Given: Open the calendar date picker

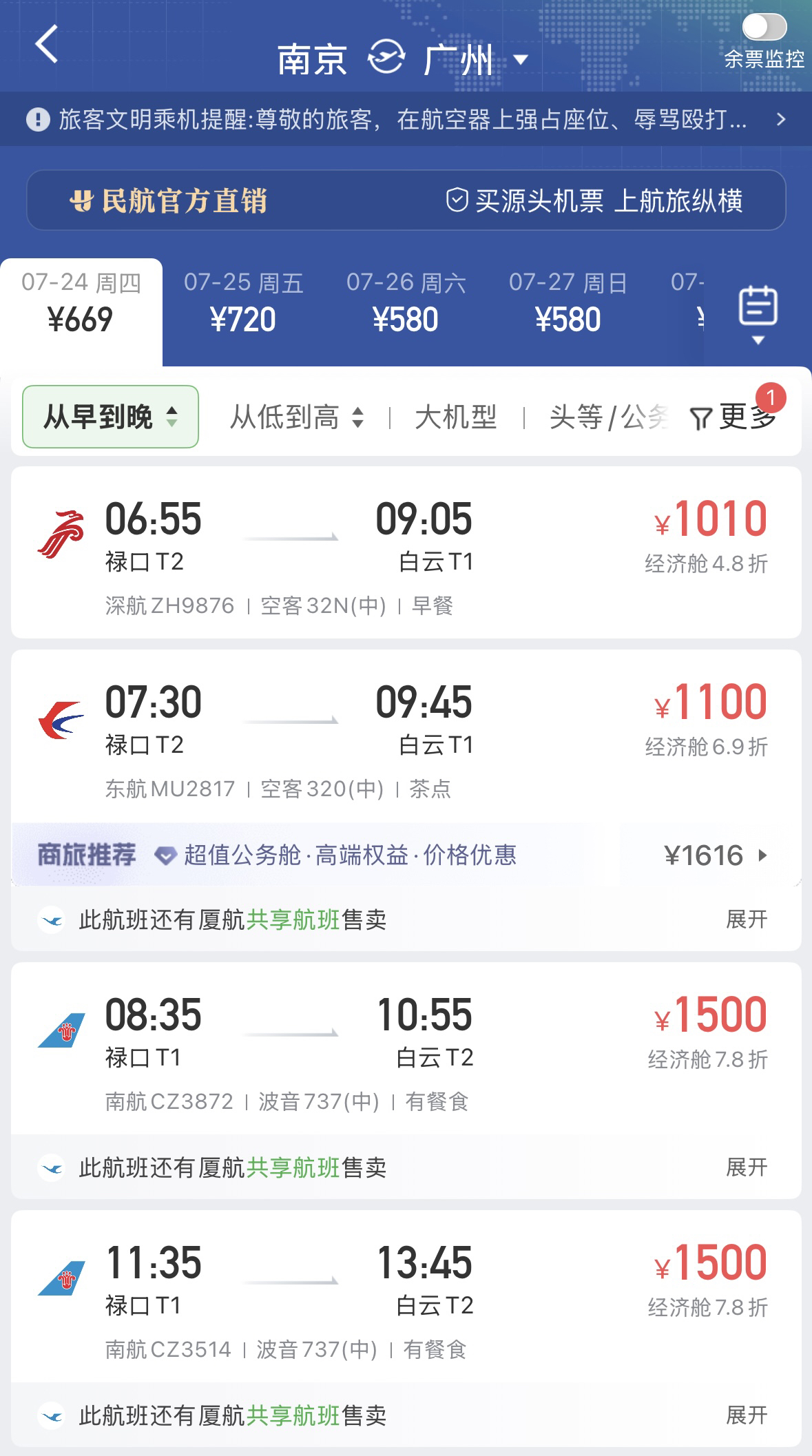Looking at the screenshot, I should (758, 313).
